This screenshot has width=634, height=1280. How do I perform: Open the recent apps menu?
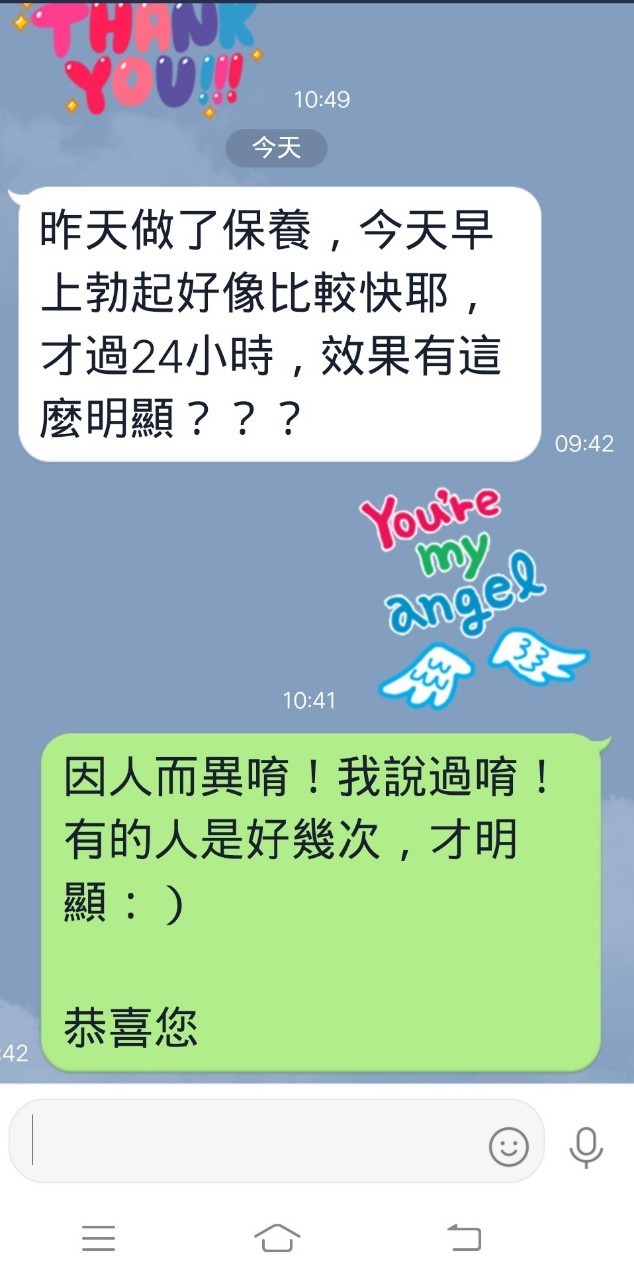point(99,1238)
